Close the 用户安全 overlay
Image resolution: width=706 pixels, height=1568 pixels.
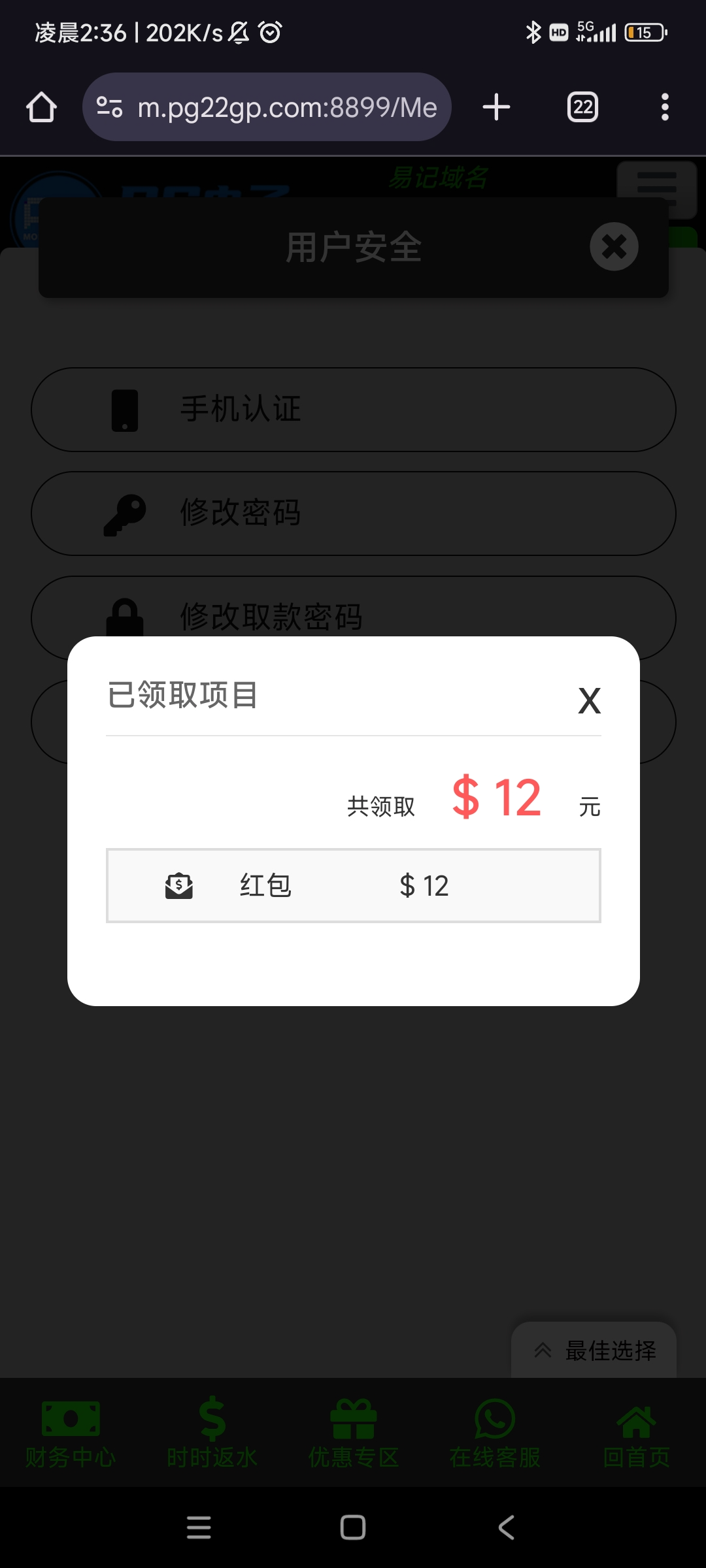(613, 246)
